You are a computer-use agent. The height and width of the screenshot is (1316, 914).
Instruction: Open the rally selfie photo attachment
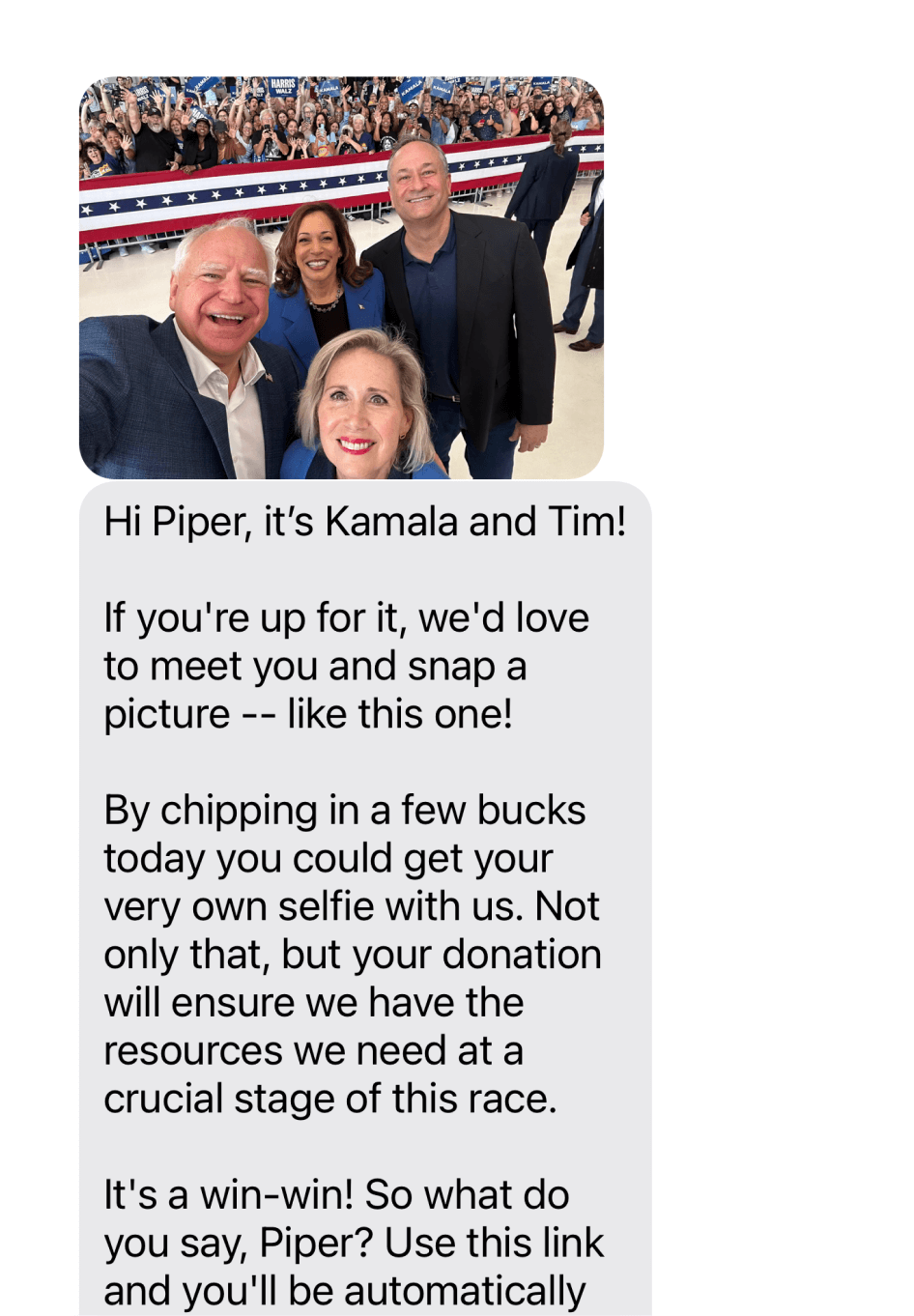click(x=341, y=278)
